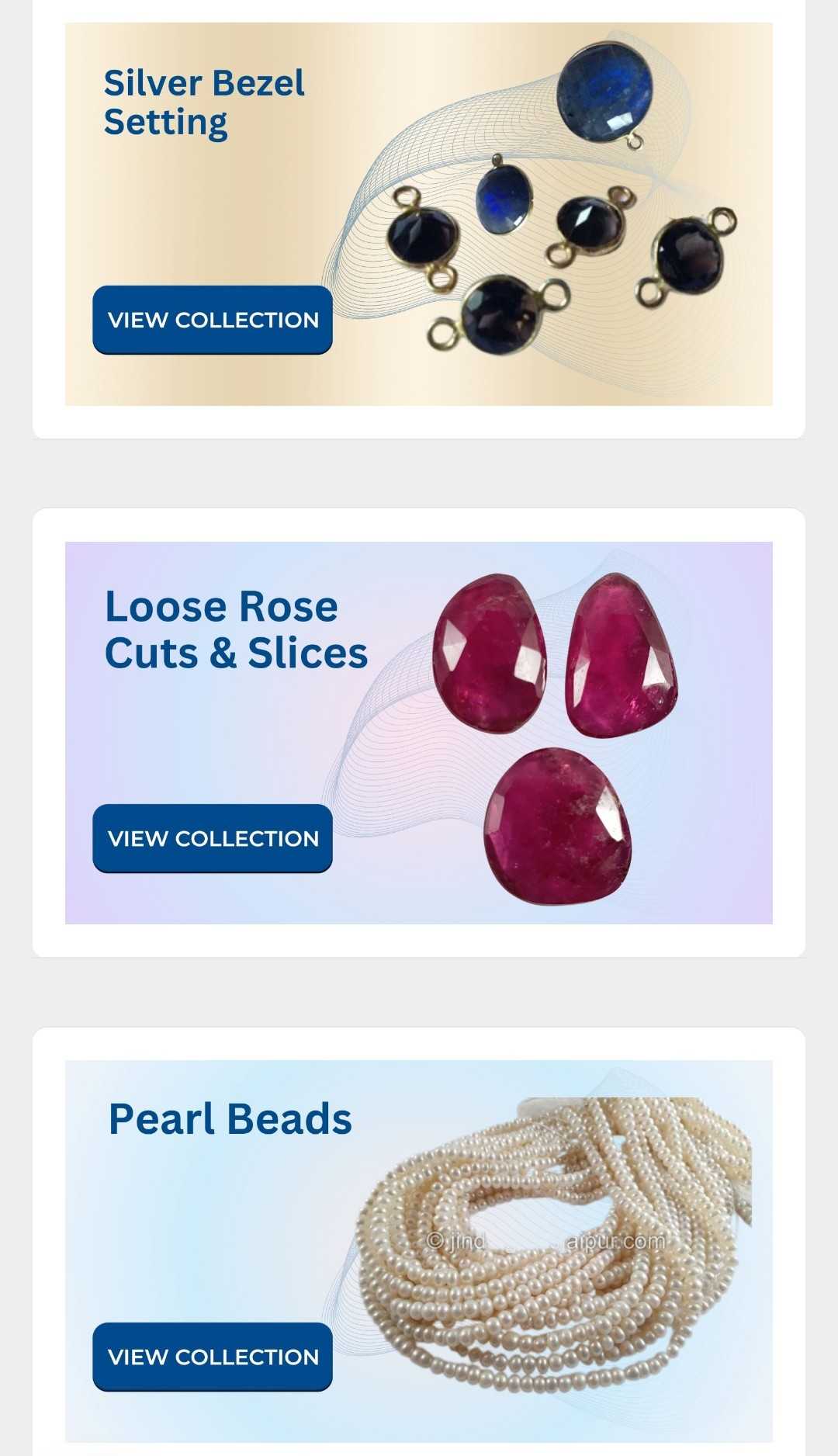The height and width of the screenshot is (1456, 838).
Task: View the Silver Bezel Setting collection
Action: 213,320
